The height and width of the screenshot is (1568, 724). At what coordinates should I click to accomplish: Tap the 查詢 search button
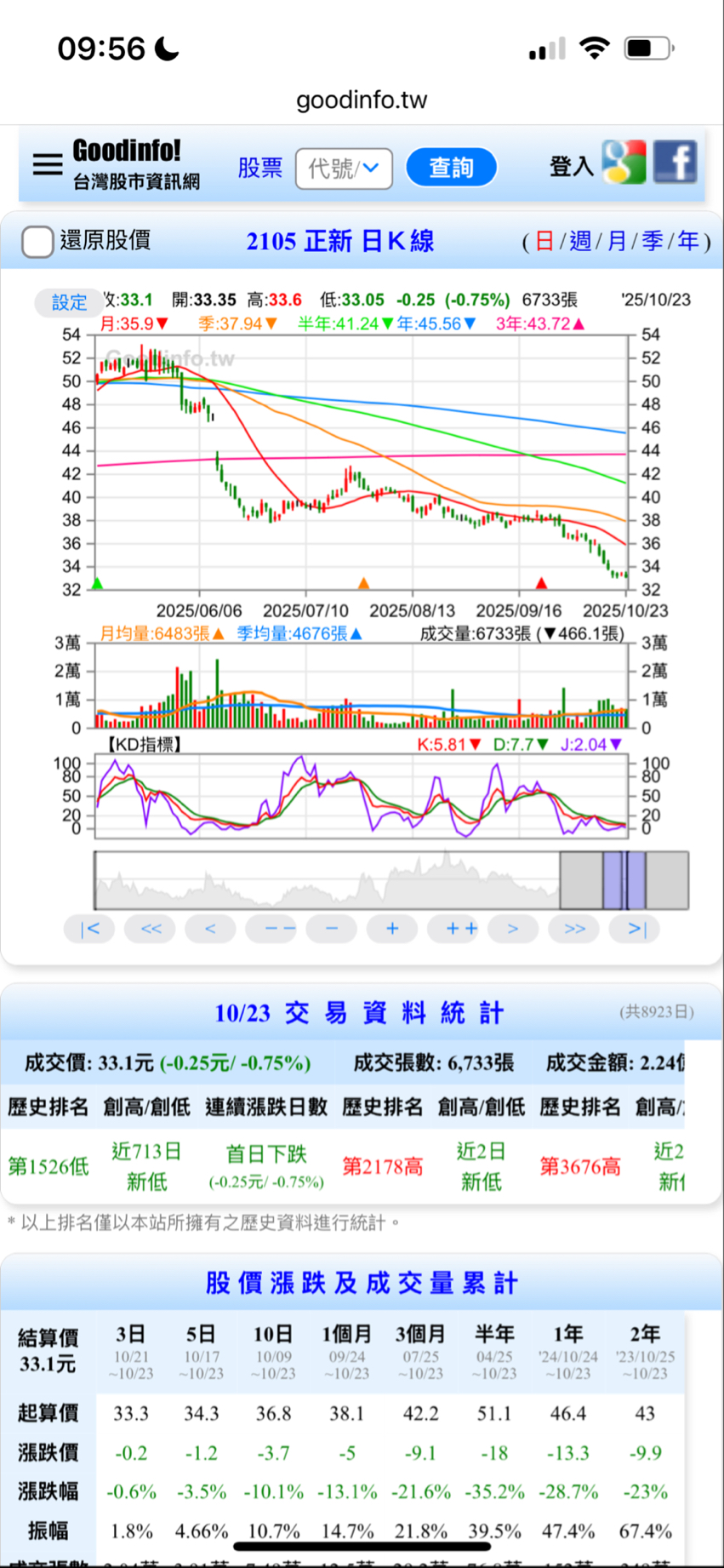point(451,168)
